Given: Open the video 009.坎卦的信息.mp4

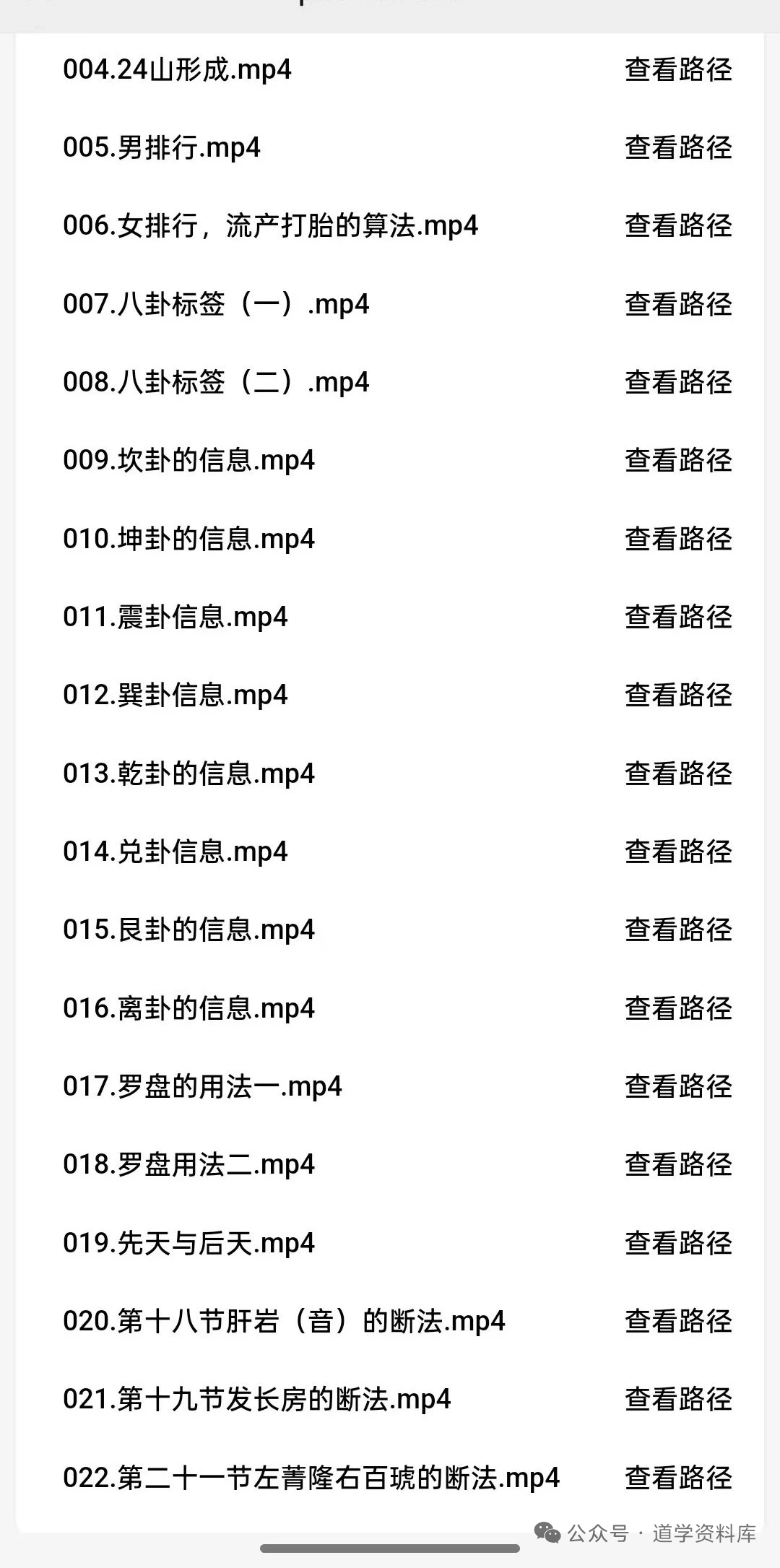Looking at the screenshot, I should pyautogui.click(x=189, y=461).
